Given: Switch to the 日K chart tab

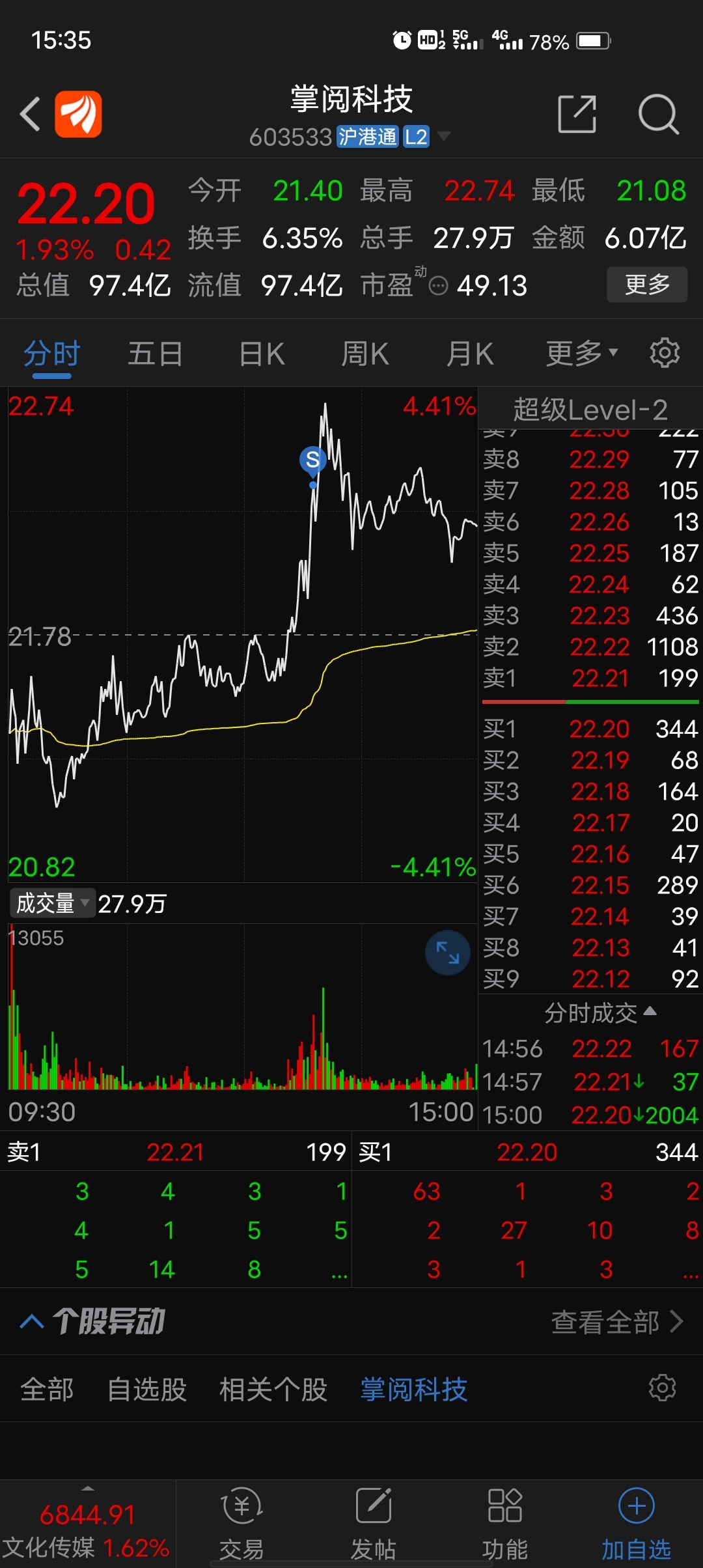Looking at the screenshot, I should coord(262,354).
